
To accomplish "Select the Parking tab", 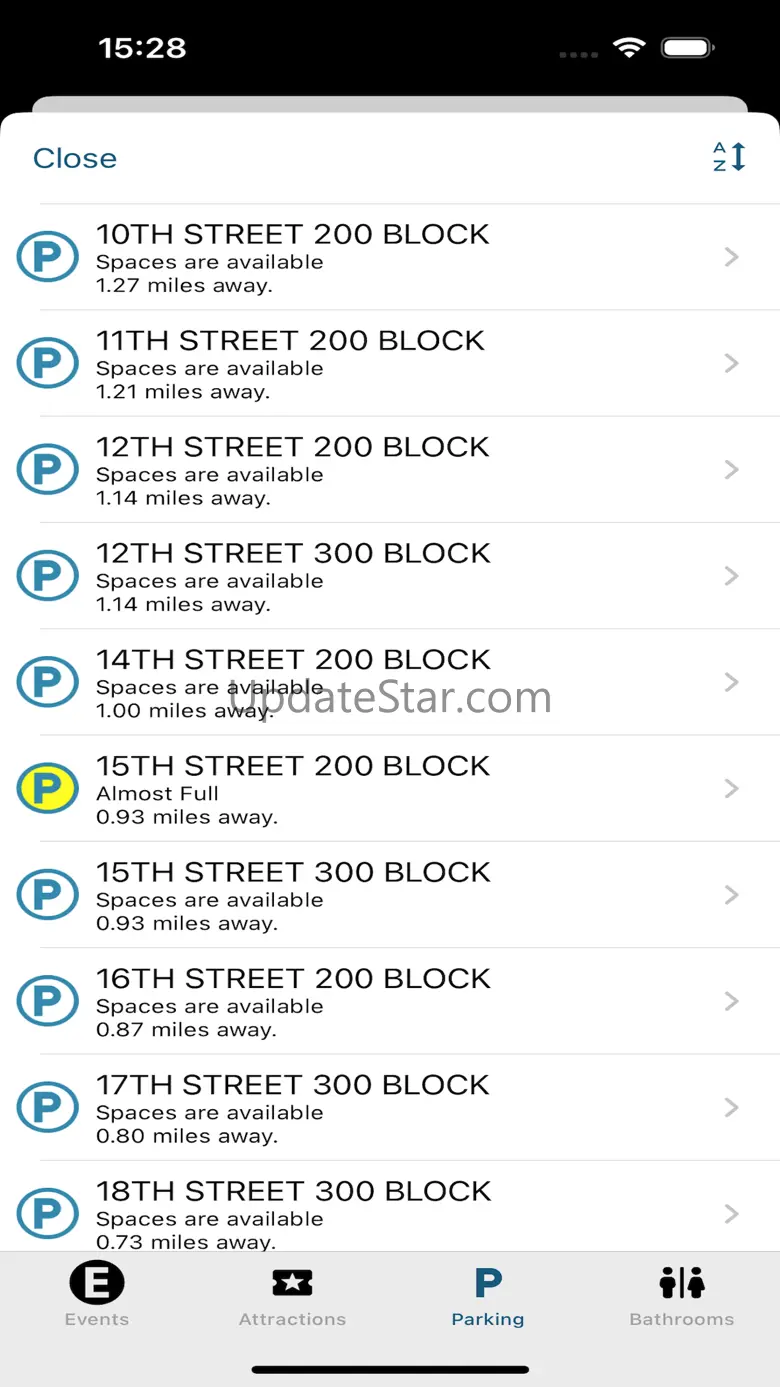I will 488,1295.
